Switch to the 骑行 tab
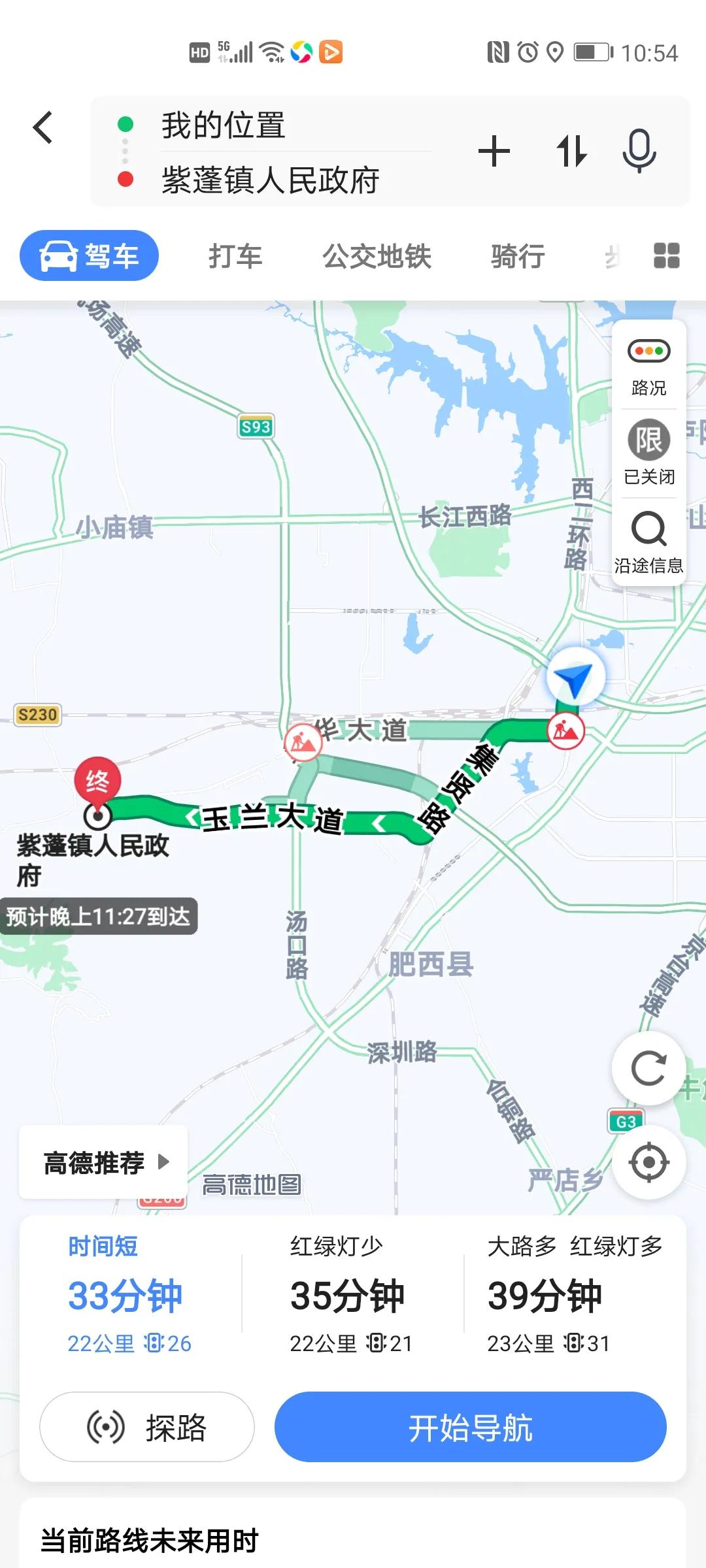The width and height of the screenshot is (706, 1568). [516, 255]
